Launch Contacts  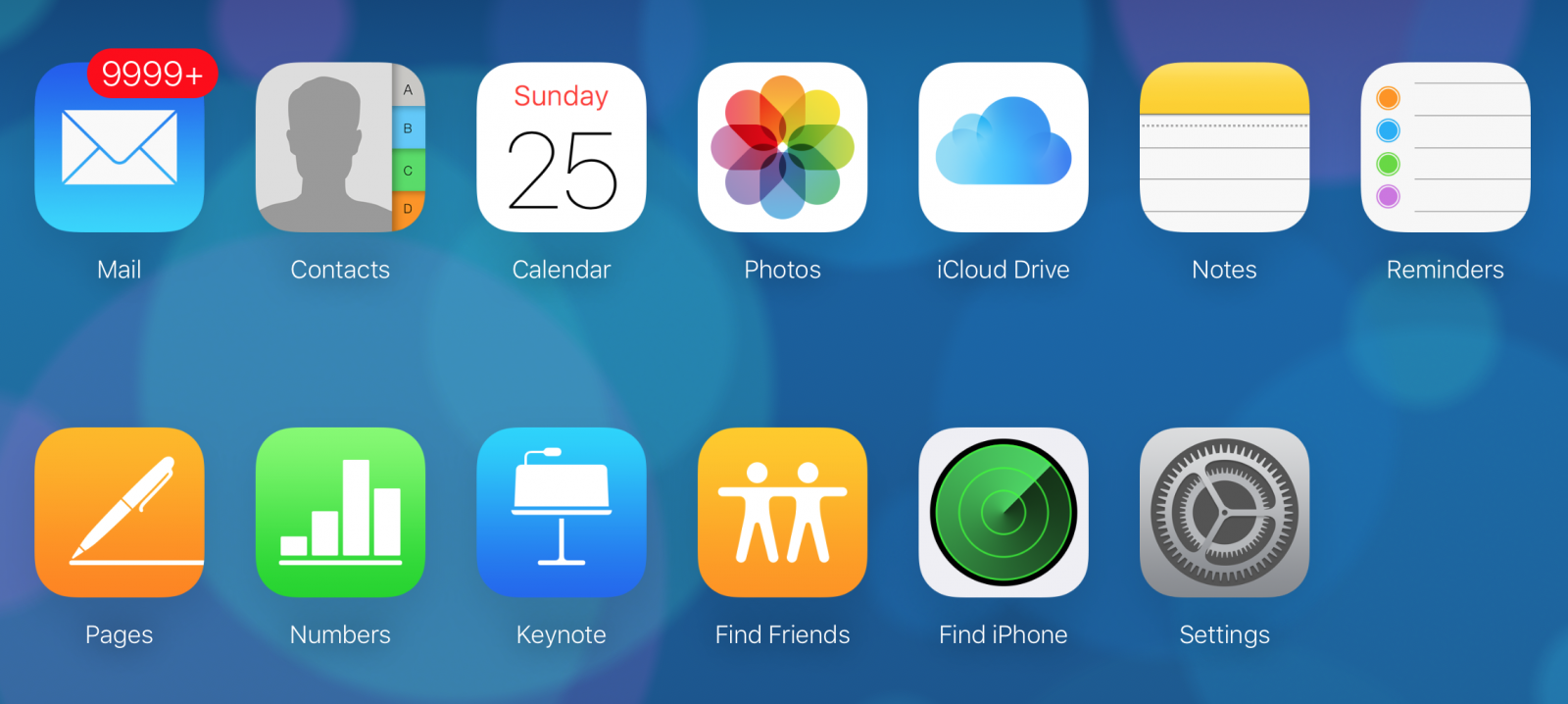point(340,148)
